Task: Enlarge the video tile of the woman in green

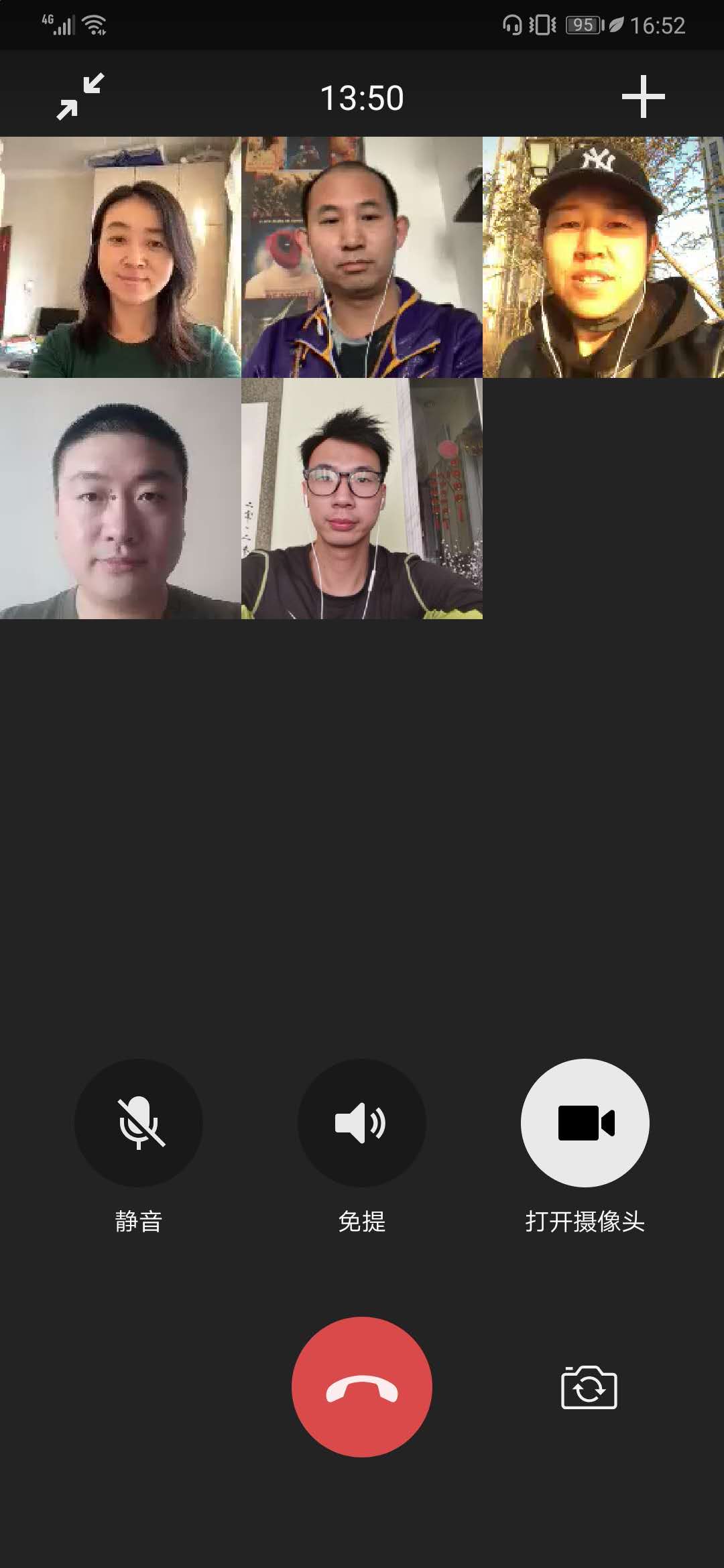Action: [x=121, y=257]
